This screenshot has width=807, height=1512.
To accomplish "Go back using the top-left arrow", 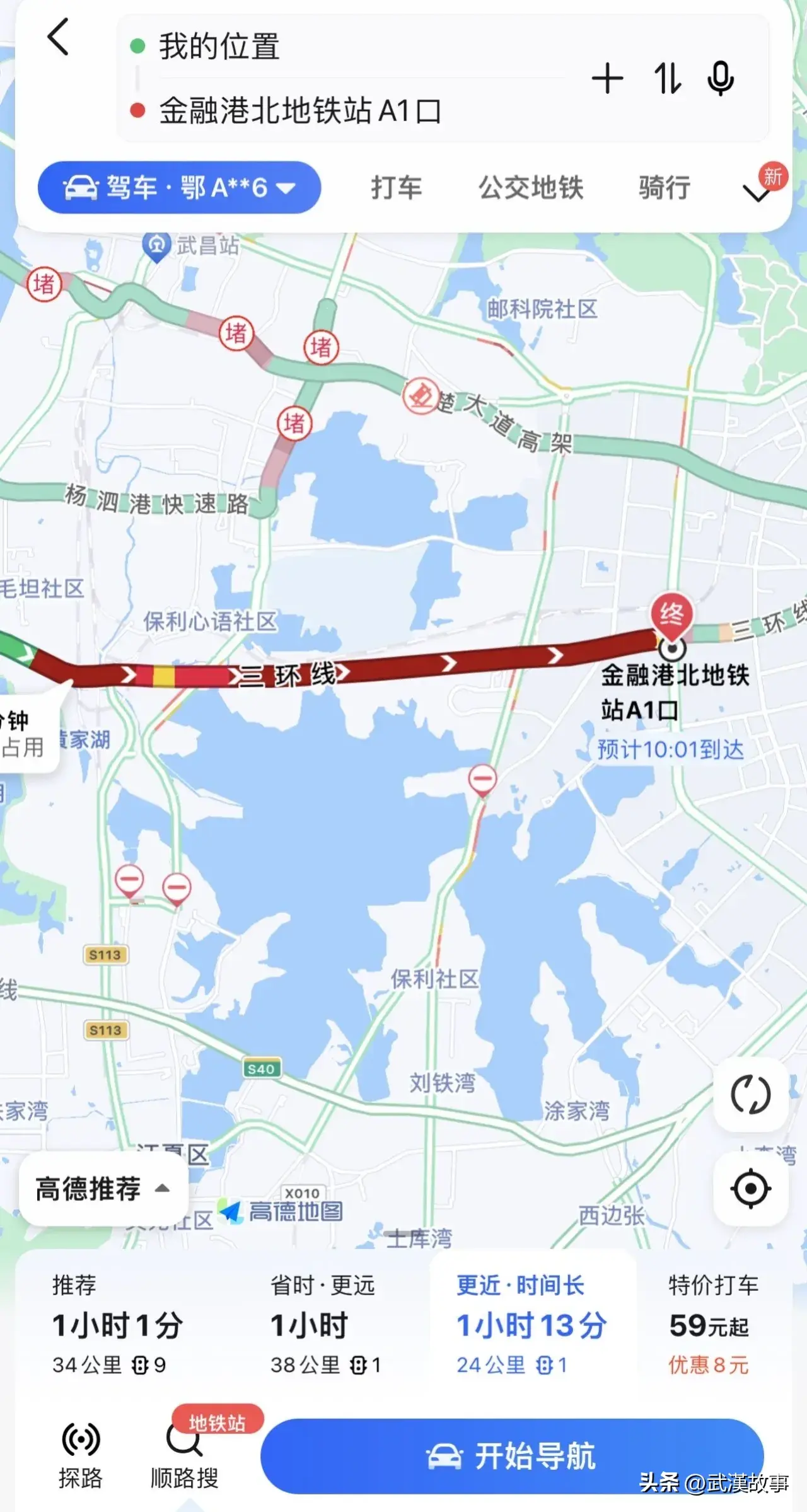I will click(x=58, y=37).
